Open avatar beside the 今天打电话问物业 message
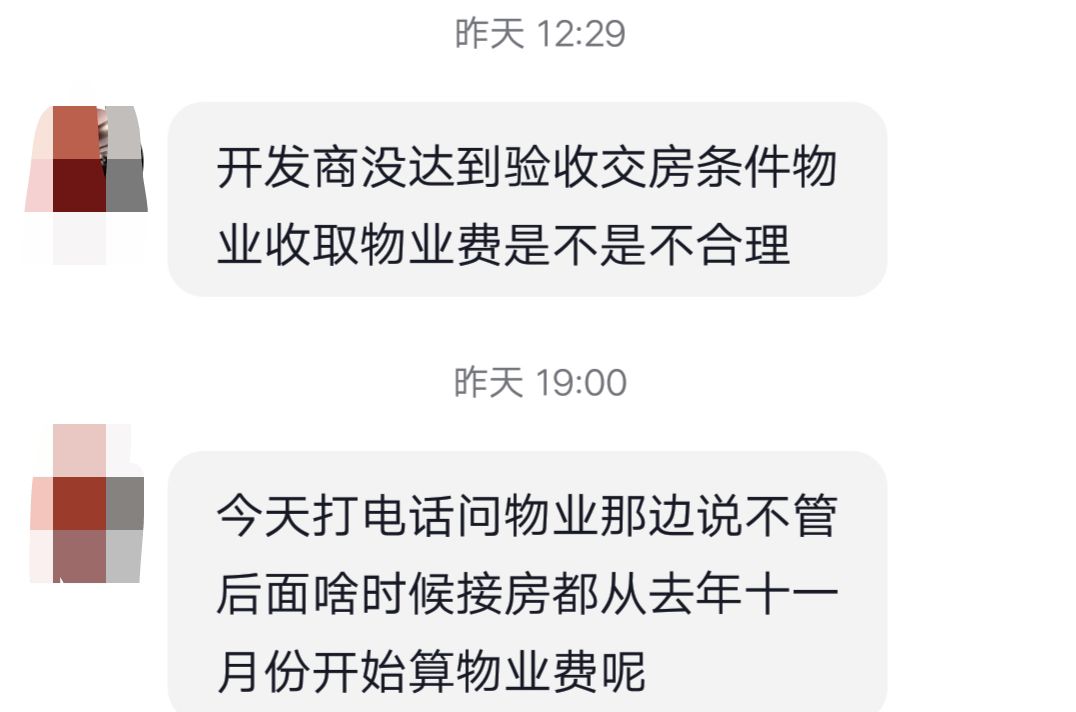Screen dimensions: 1076x712 [86, 504]
